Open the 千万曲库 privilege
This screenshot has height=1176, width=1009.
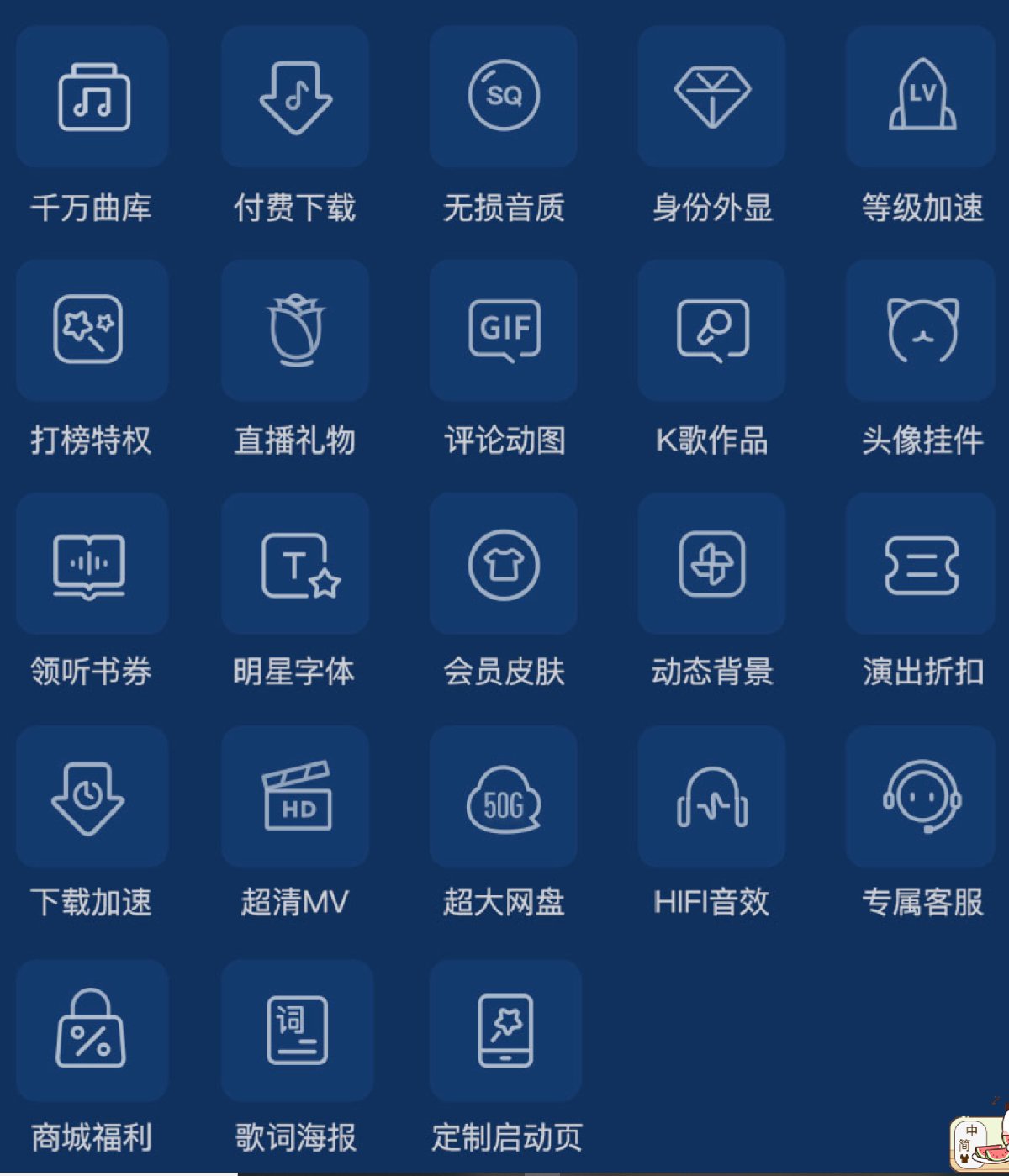(x=92, y=97)
